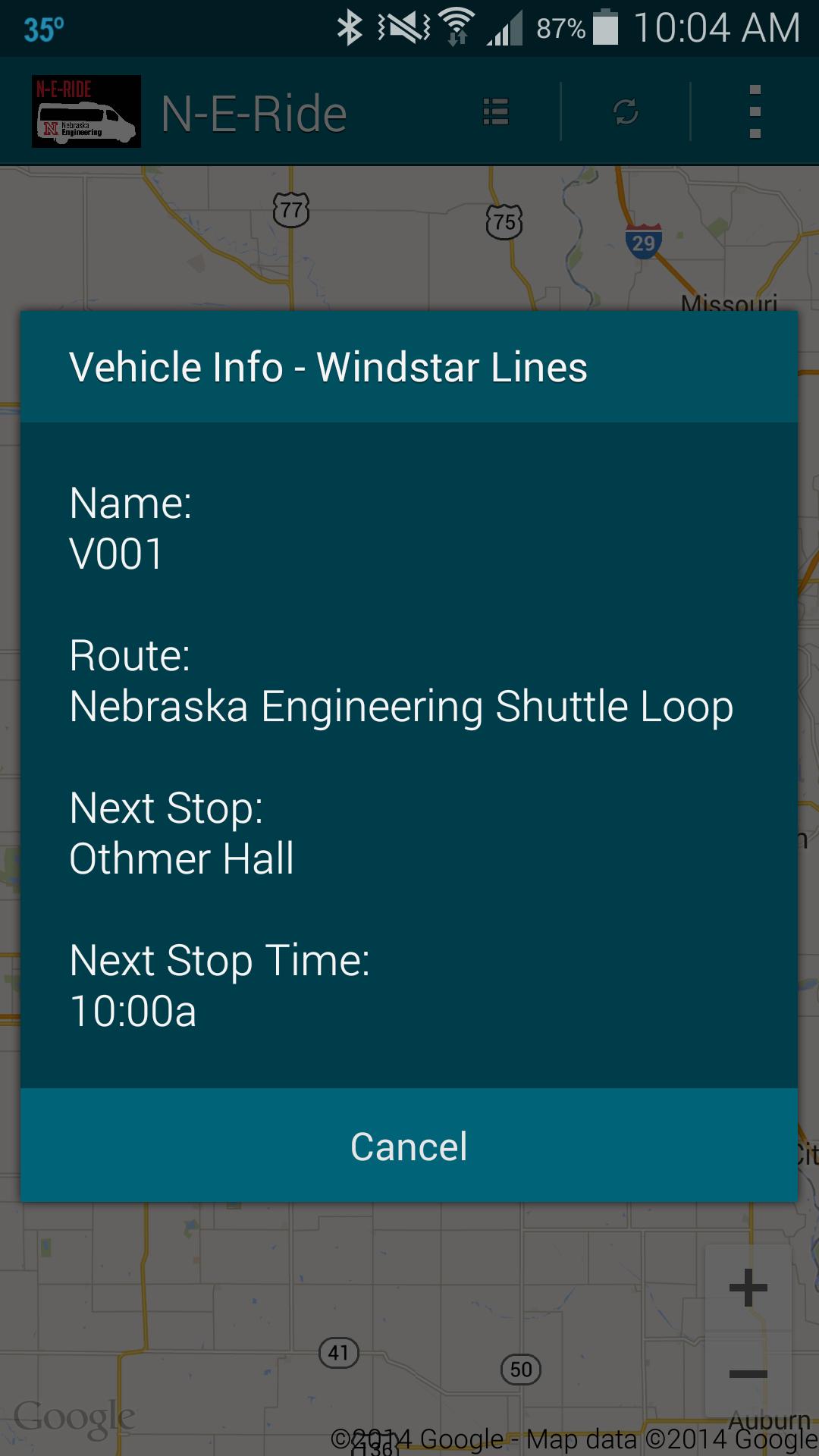819x1456 pixels.
Task: Tap the dialog title Vehicle Info - Windstar Lines
Action: pyautogui.click(x=329, y=367)
